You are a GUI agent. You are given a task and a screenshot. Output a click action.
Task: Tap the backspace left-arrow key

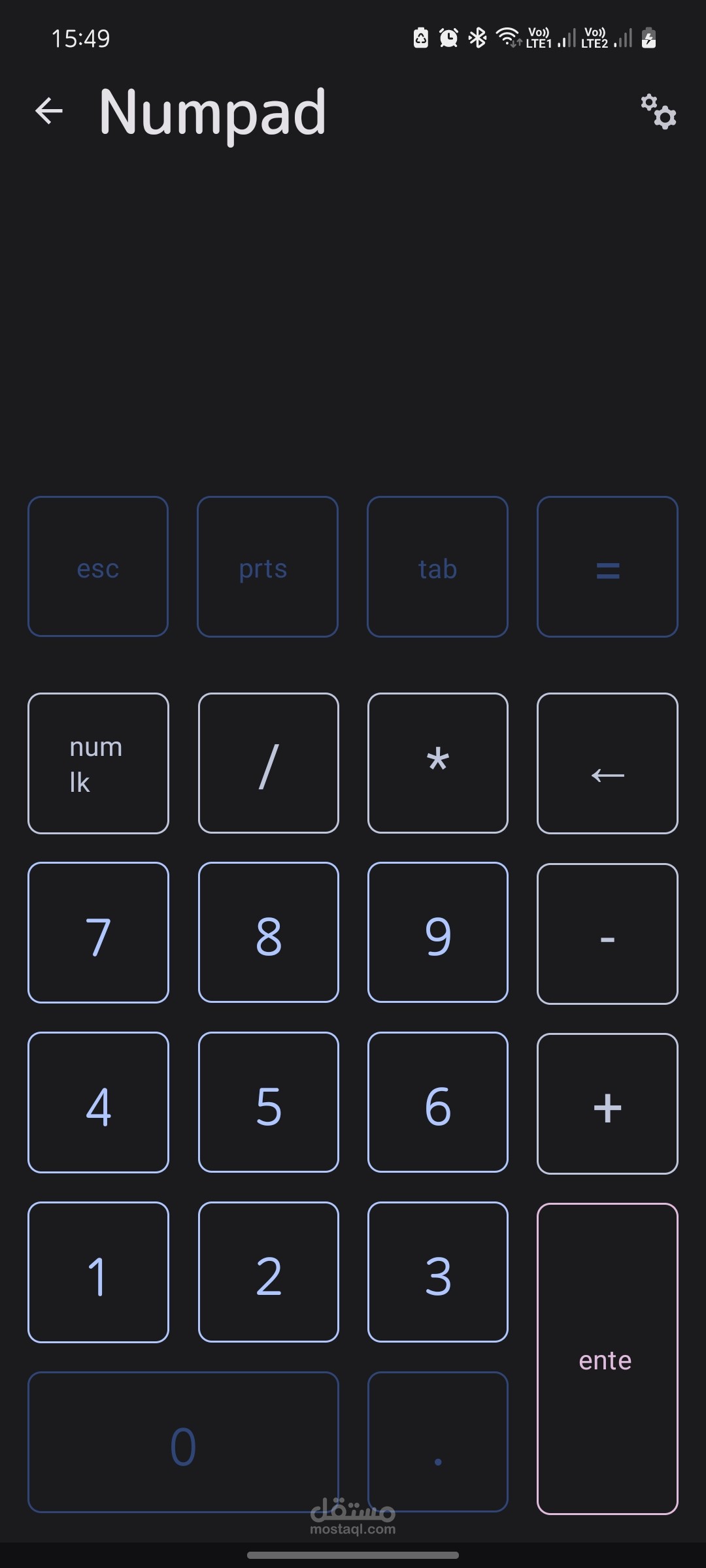[x=607, y=763]
